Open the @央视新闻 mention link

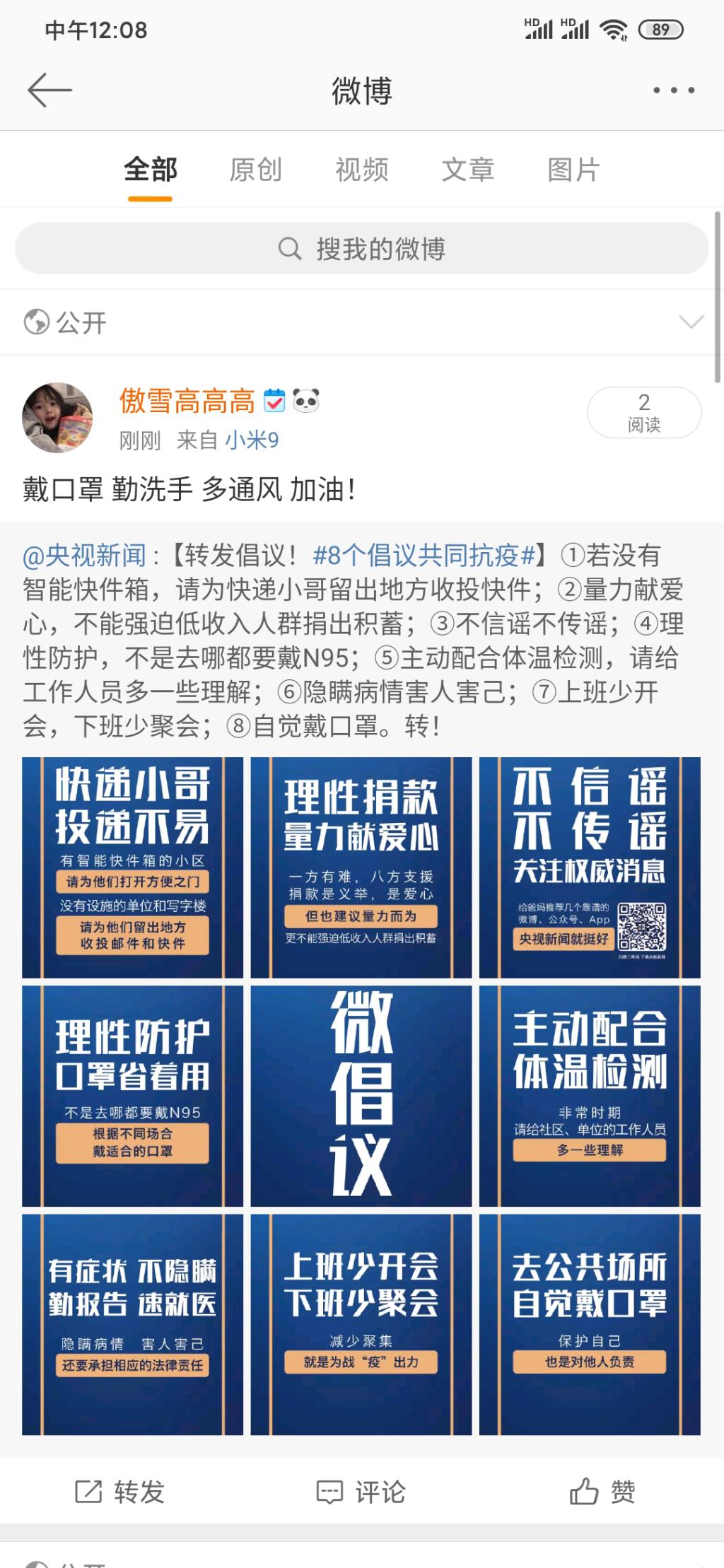coord(85,556)
